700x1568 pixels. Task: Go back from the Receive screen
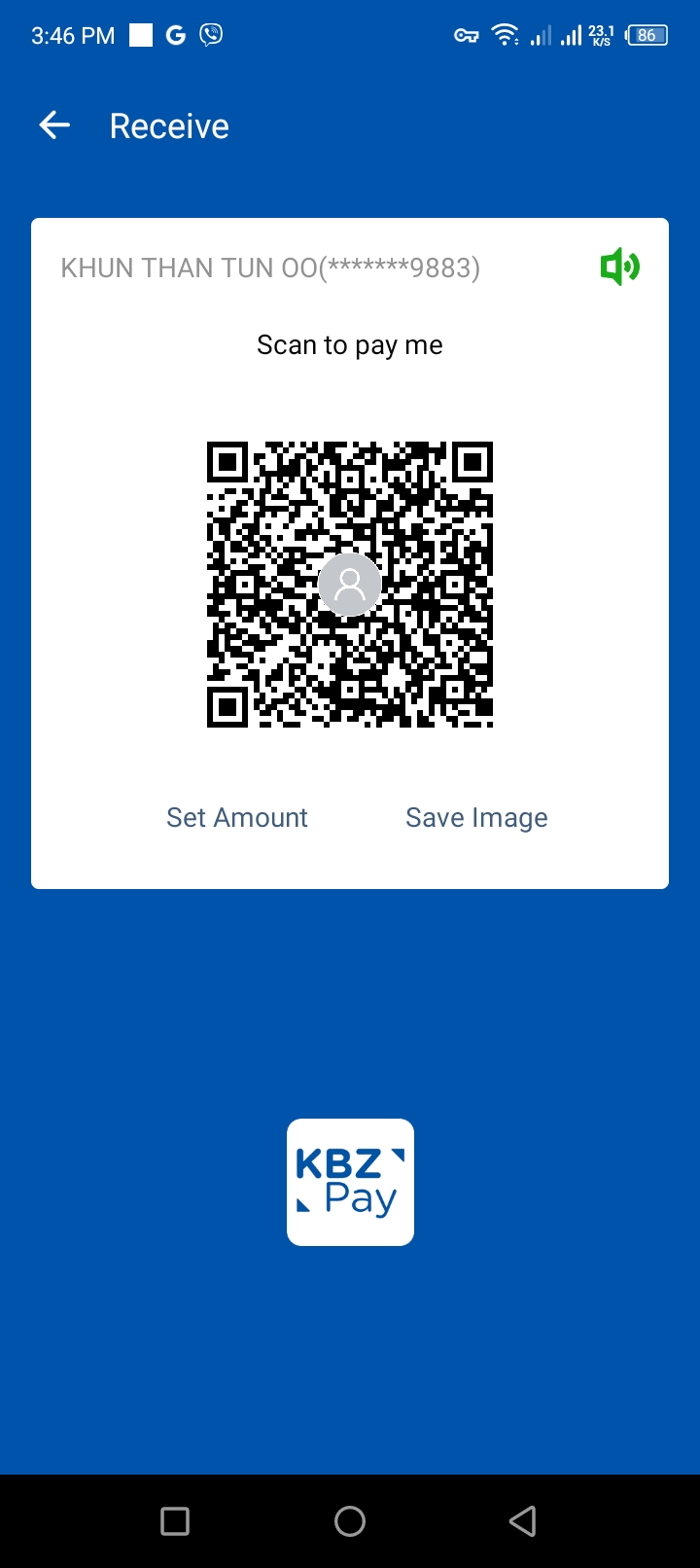click(x=54, y=125)
